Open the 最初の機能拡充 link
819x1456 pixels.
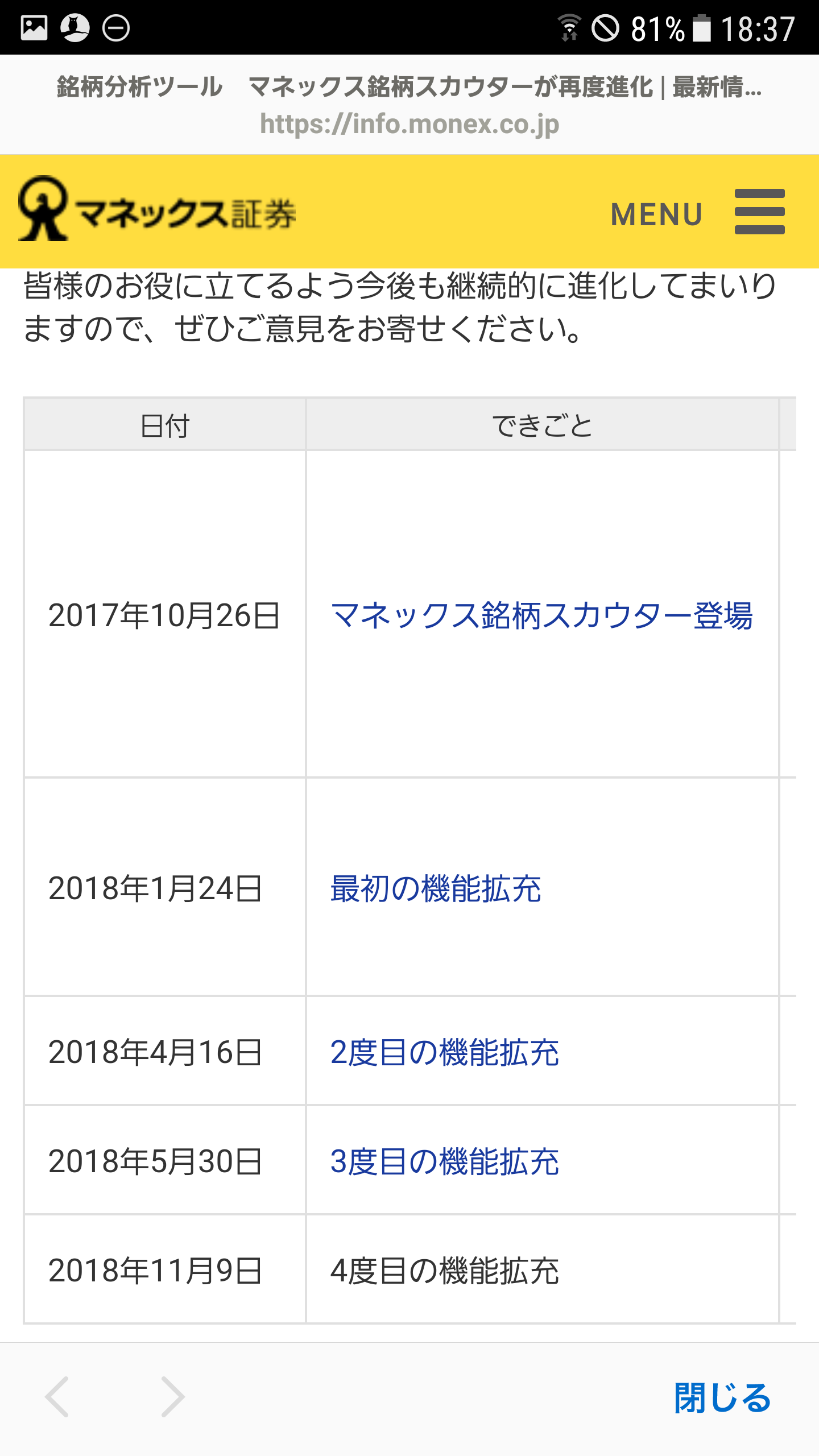[x=435, y=888]
